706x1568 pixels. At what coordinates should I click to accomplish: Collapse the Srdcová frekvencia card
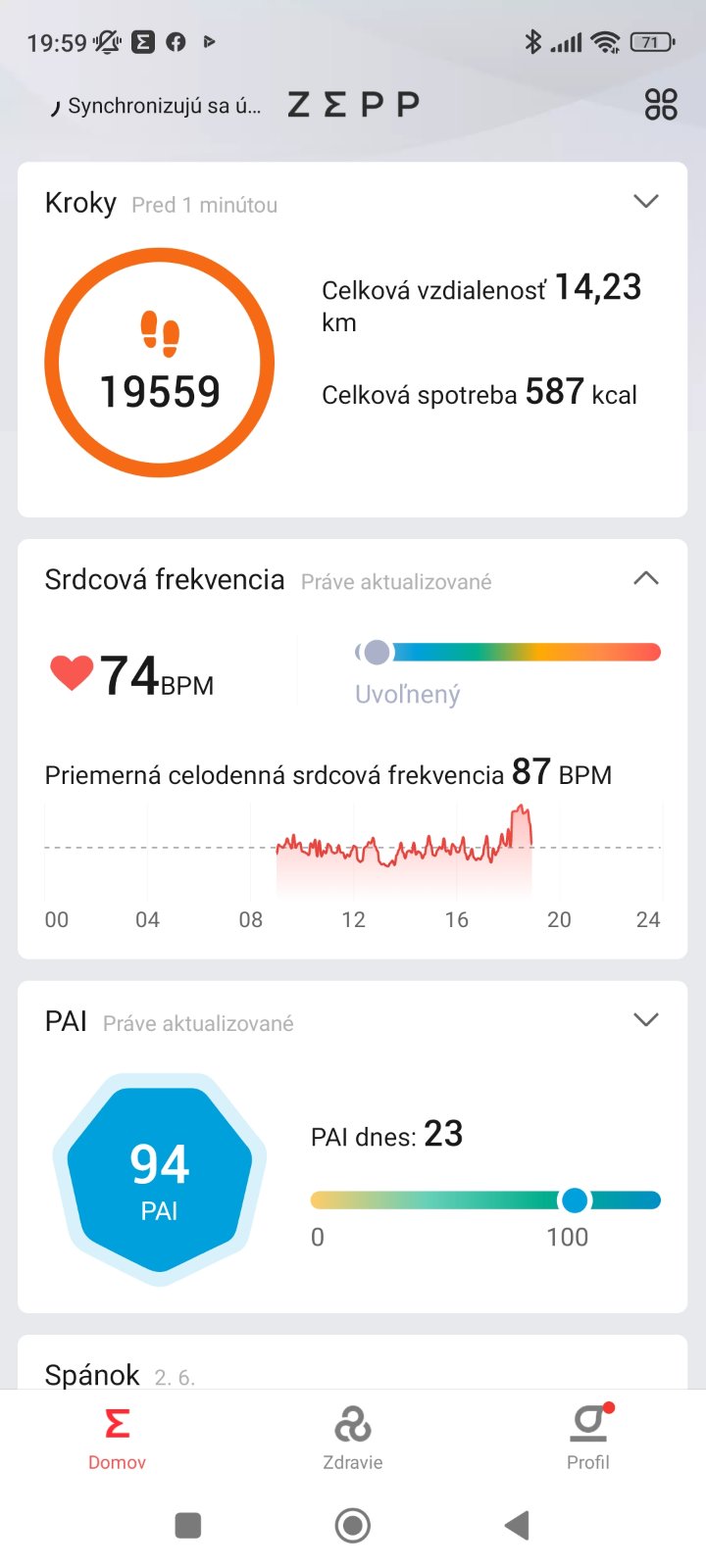(x=645, y=578)
